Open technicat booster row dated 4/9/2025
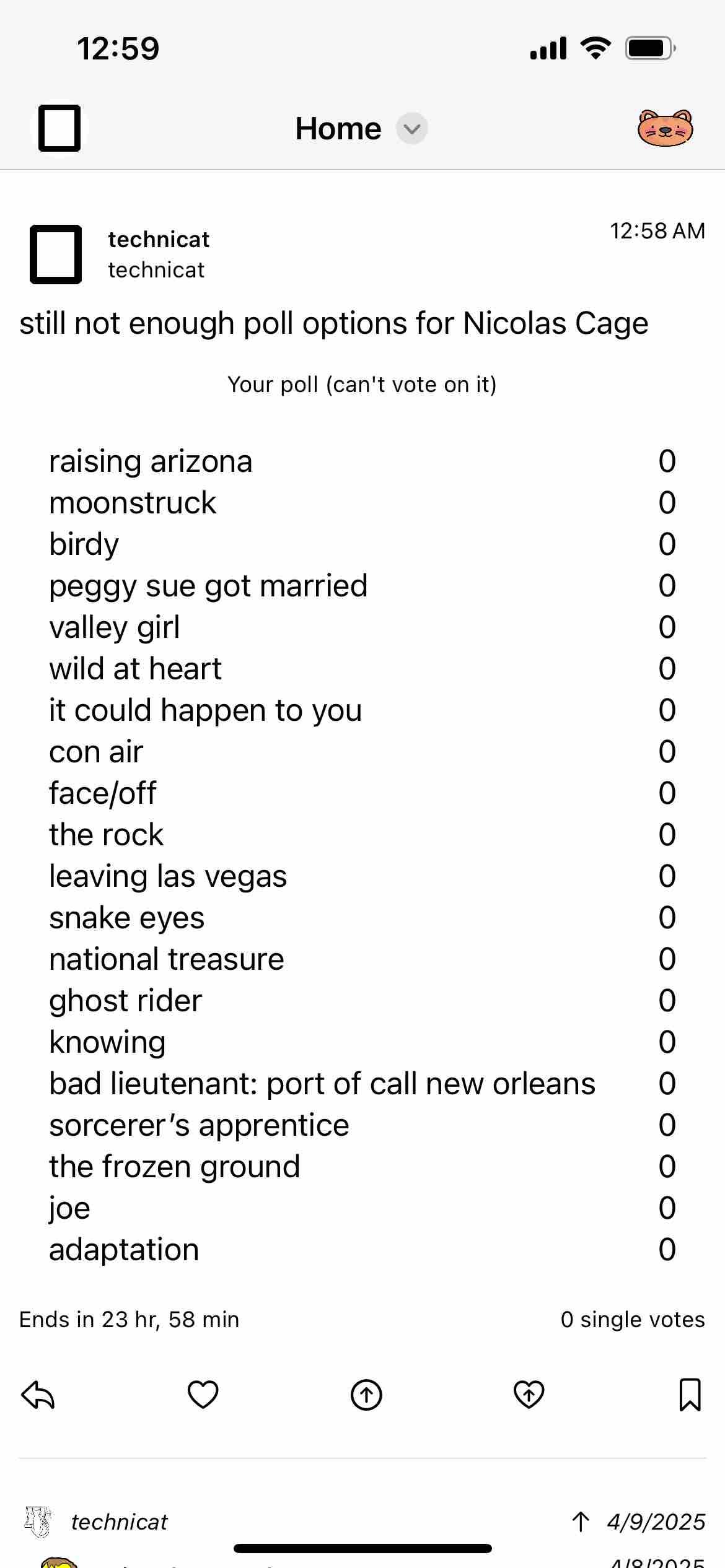 click(x=119, y=1522)
